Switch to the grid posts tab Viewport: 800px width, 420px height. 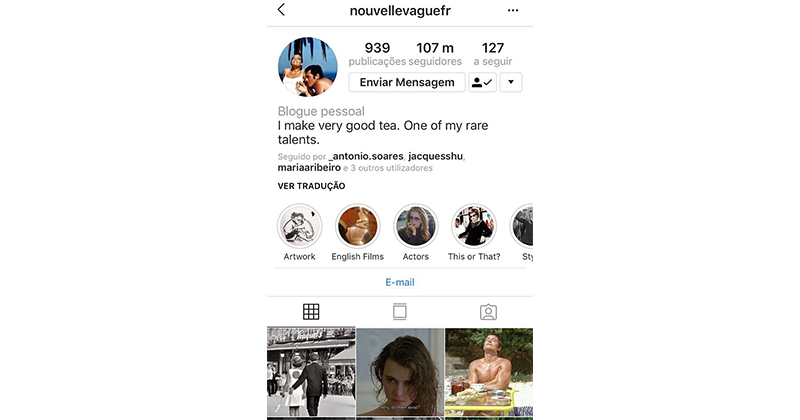(311, 311)
